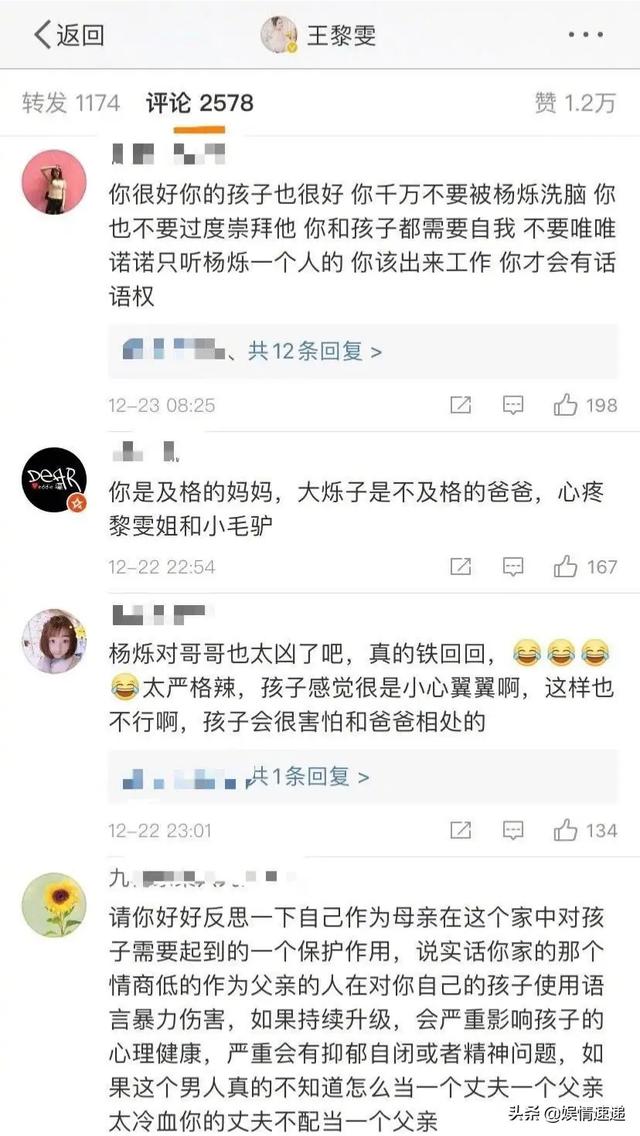640x1136 pixels.
Task: Go back using the 返回 button
Action: (x=68, y=36)
